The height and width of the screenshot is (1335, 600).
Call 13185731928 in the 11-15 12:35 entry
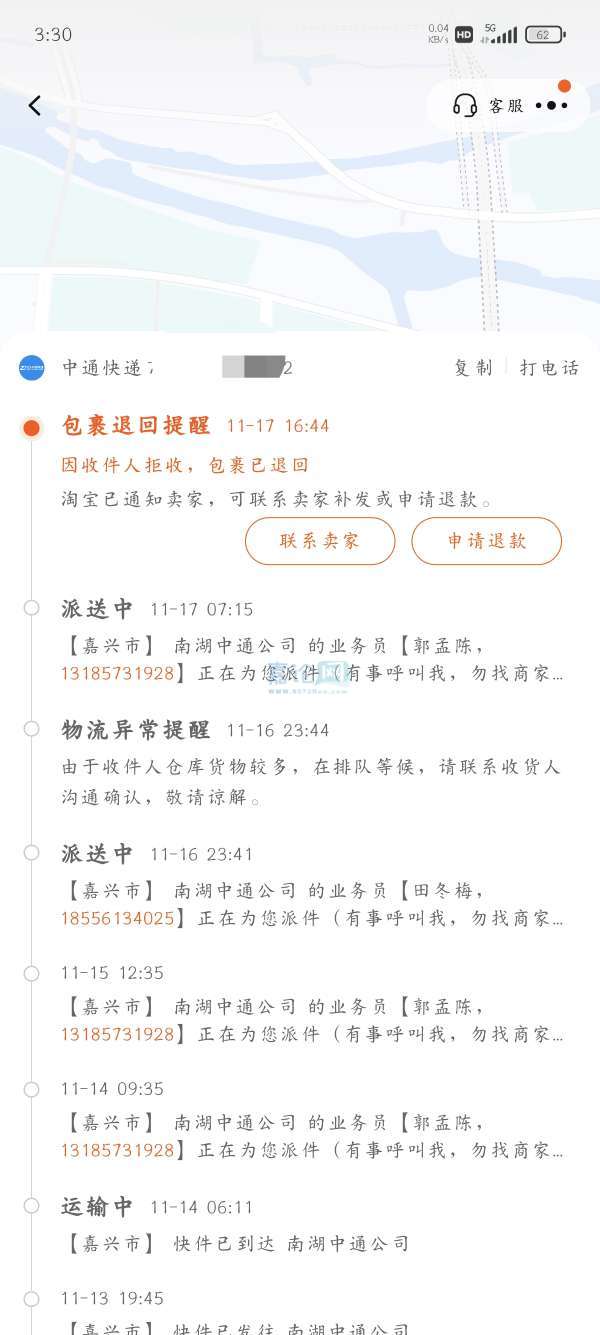tap(117, 1034)
